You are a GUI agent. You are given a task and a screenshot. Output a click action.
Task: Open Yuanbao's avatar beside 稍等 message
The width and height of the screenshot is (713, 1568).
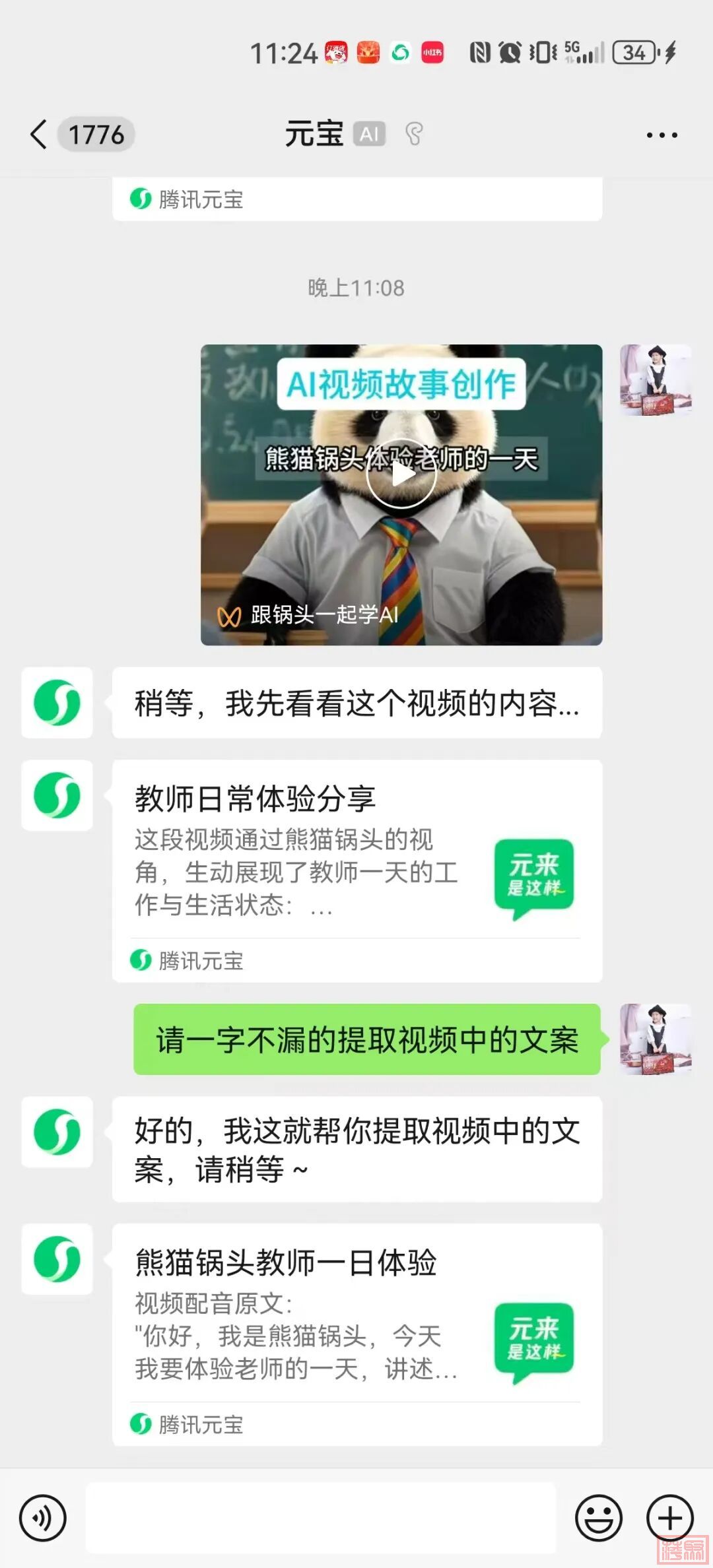[57, 703]
